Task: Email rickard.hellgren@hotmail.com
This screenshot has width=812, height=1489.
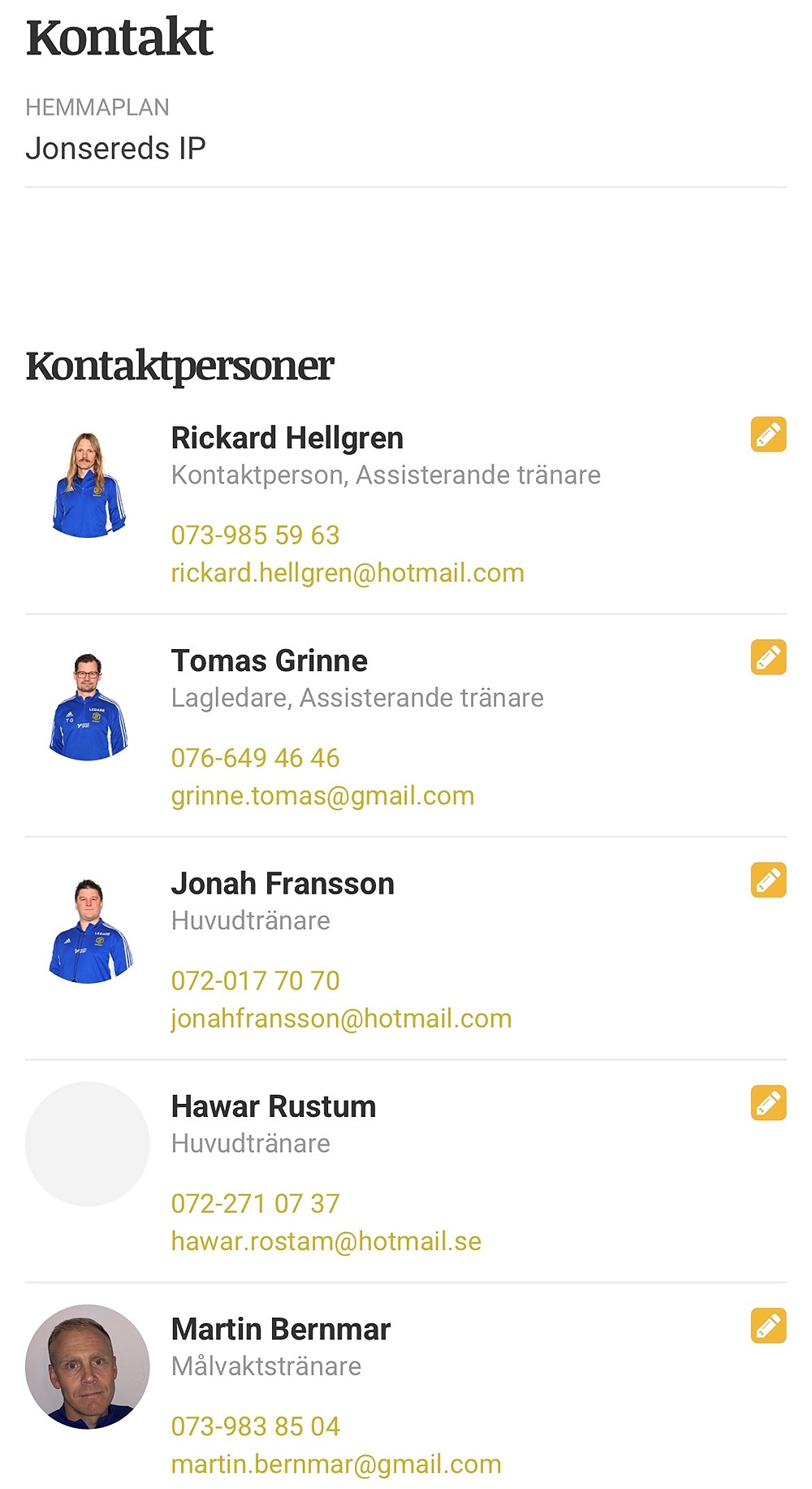Action: pyautogui.click(x=348, y=573)
